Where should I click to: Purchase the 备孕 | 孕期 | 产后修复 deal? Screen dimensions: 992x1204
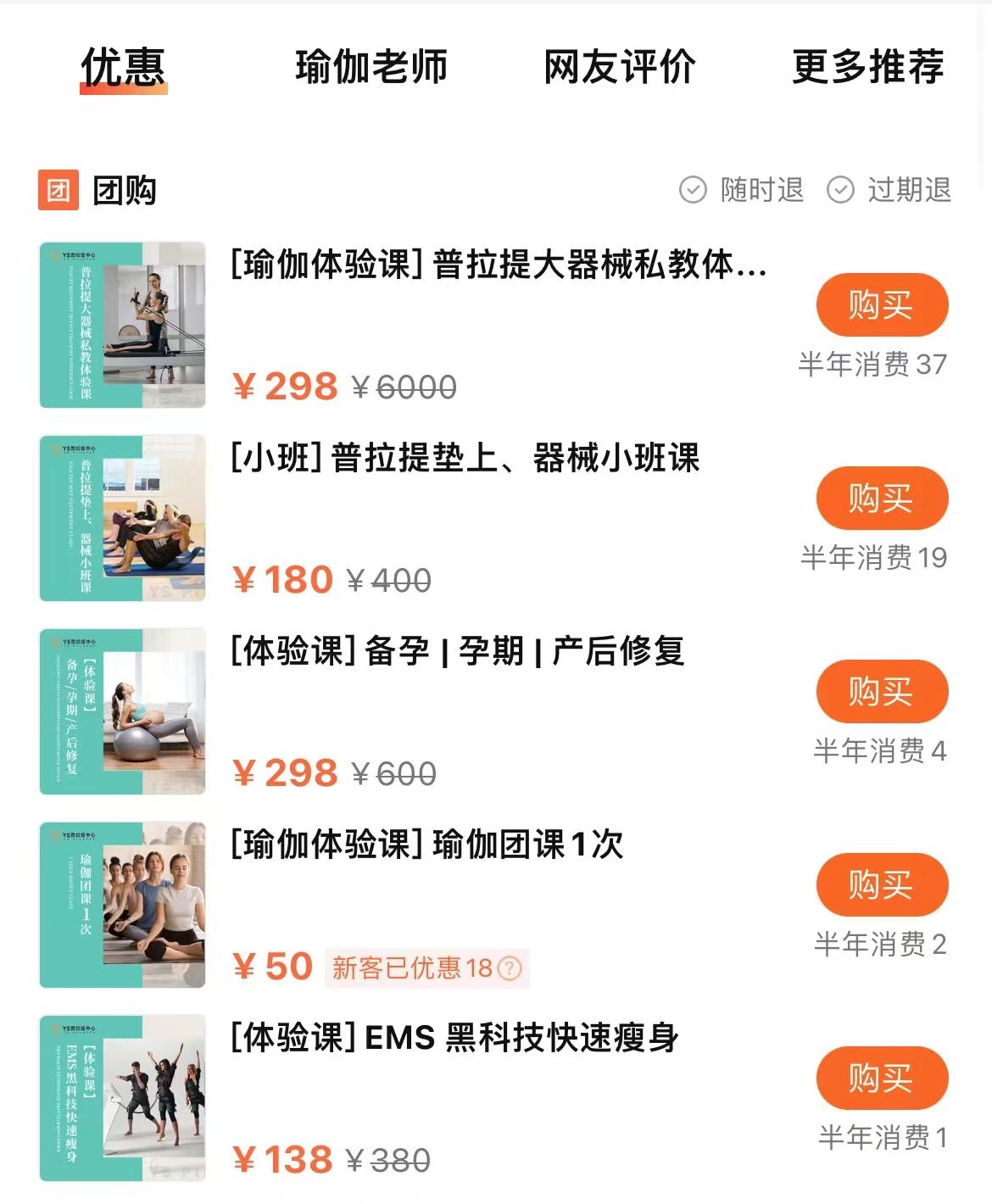click(881, 691)
